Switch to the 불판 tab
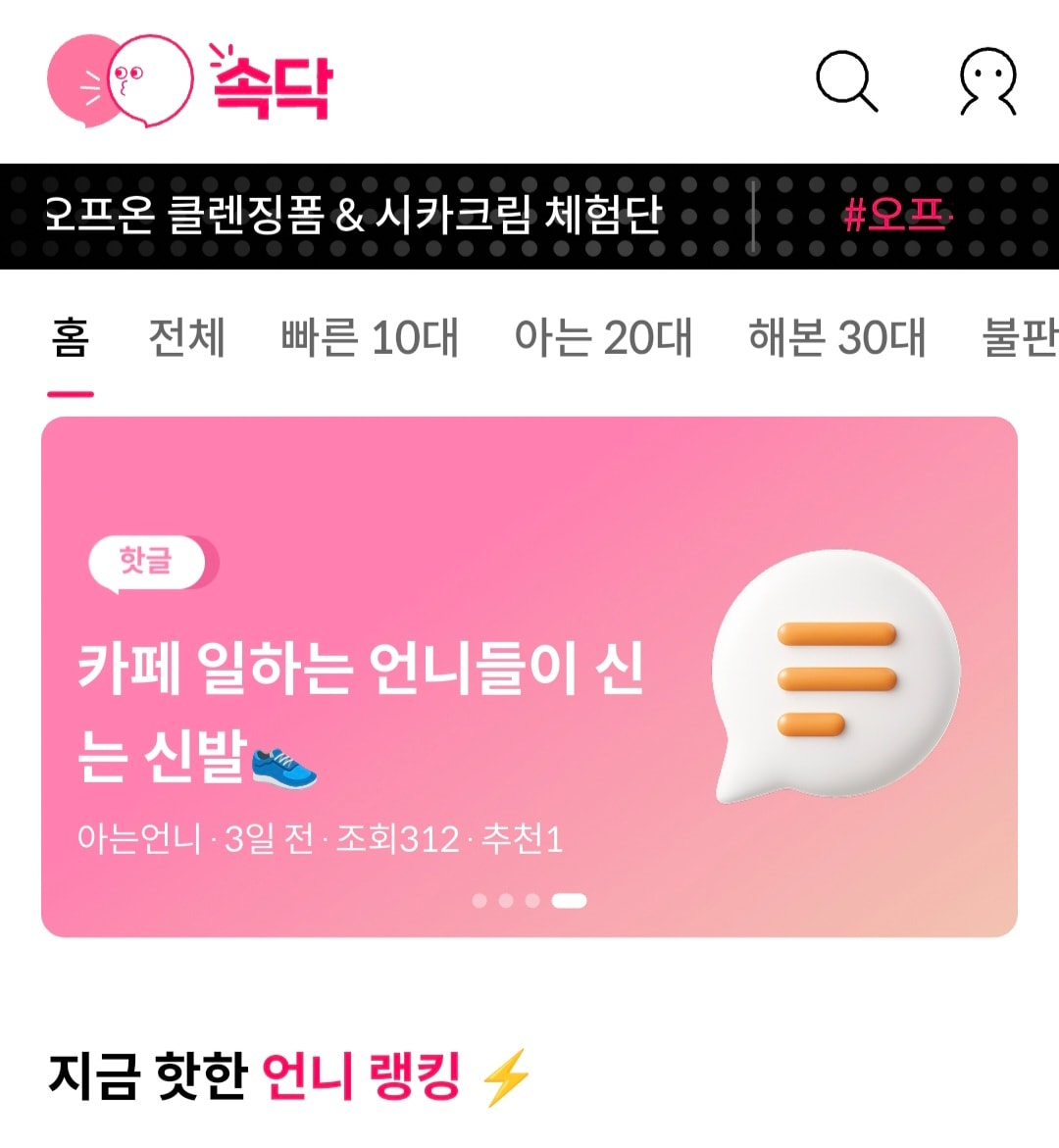The image size is (1059, 1148). coord(1020,339)
